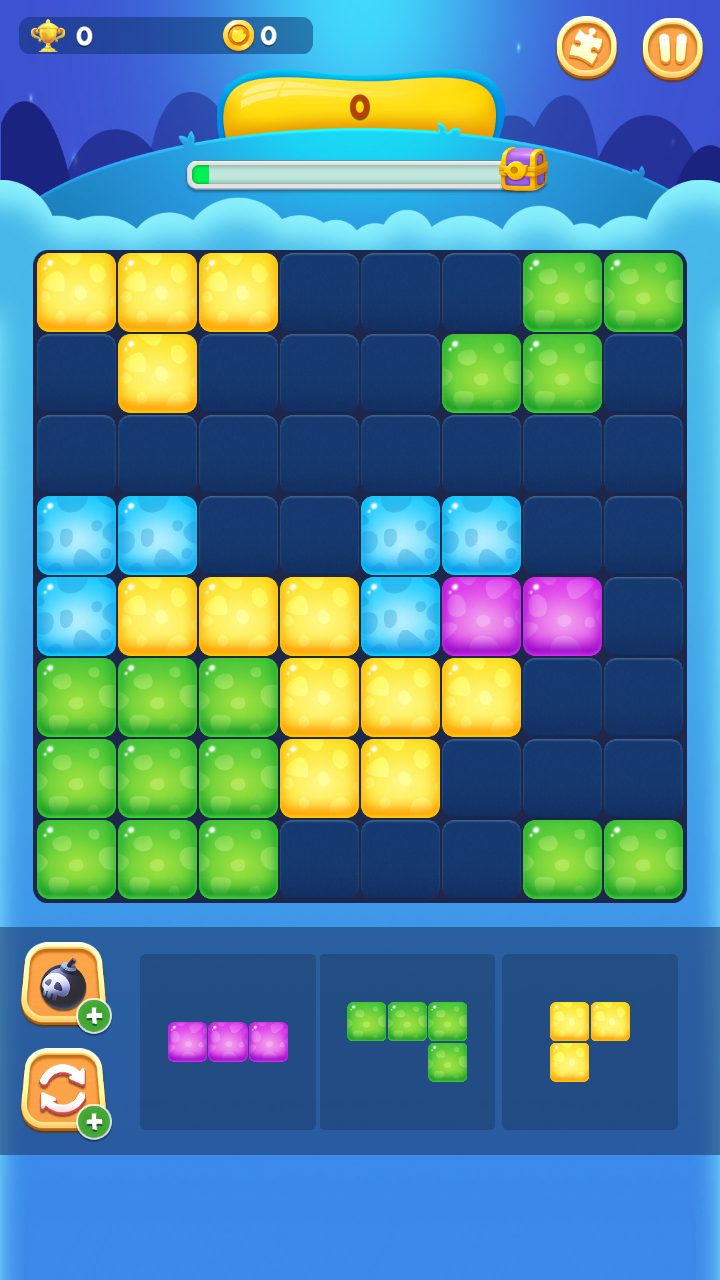The height and width of the screenshot is (1280, 720).
Task: Select the yellow corner piece
Action: [590, 1042]
